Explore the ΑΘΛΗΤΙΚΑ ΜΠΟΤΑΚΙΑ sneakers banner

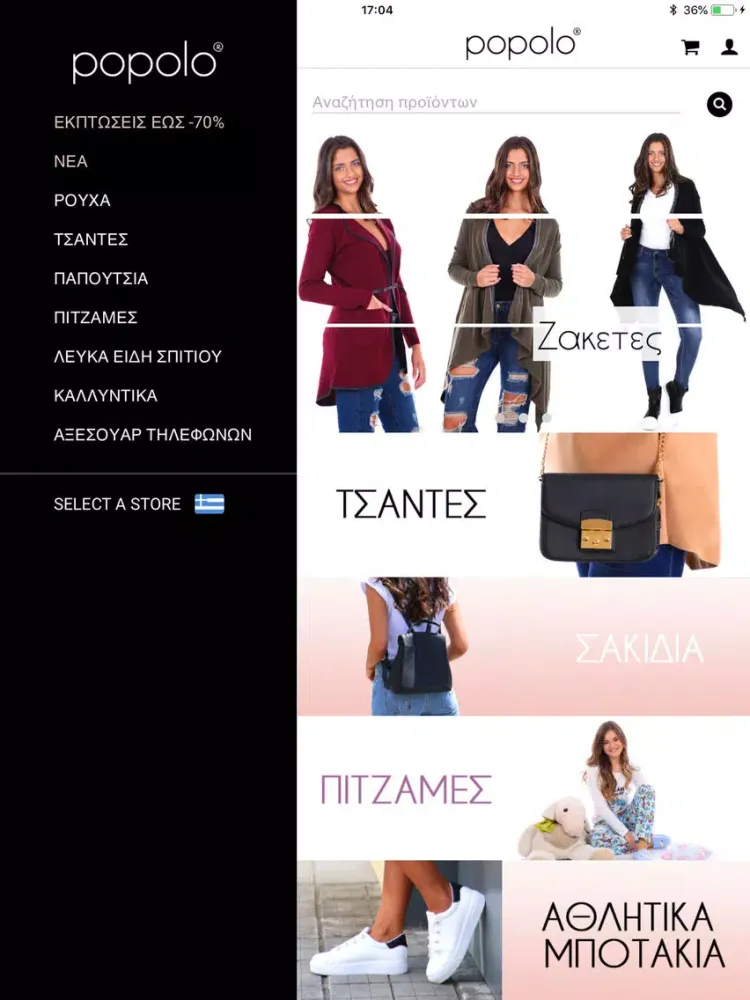pyautogui.click(x=523, y=931)
